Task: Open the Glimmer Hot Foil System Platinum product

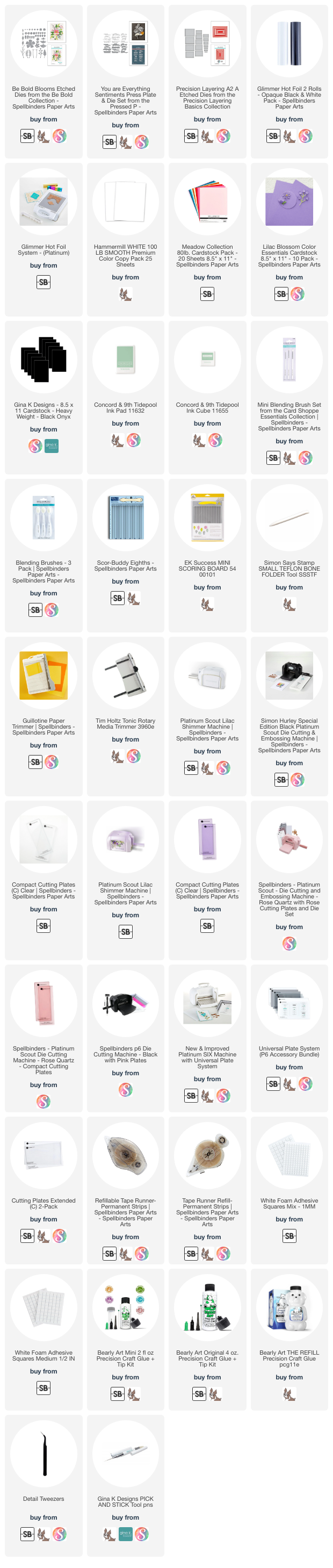Action: click(x=43, y=201)
